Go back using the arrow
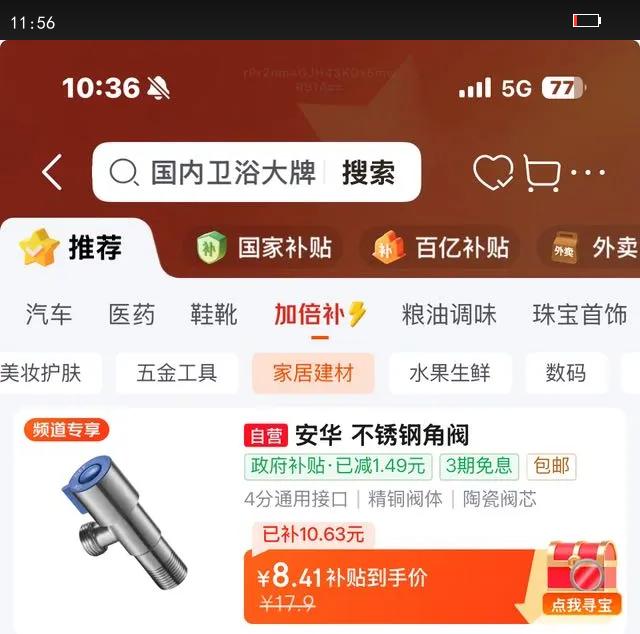The width and height of the screenshot is (640, 634). (52, 172)
